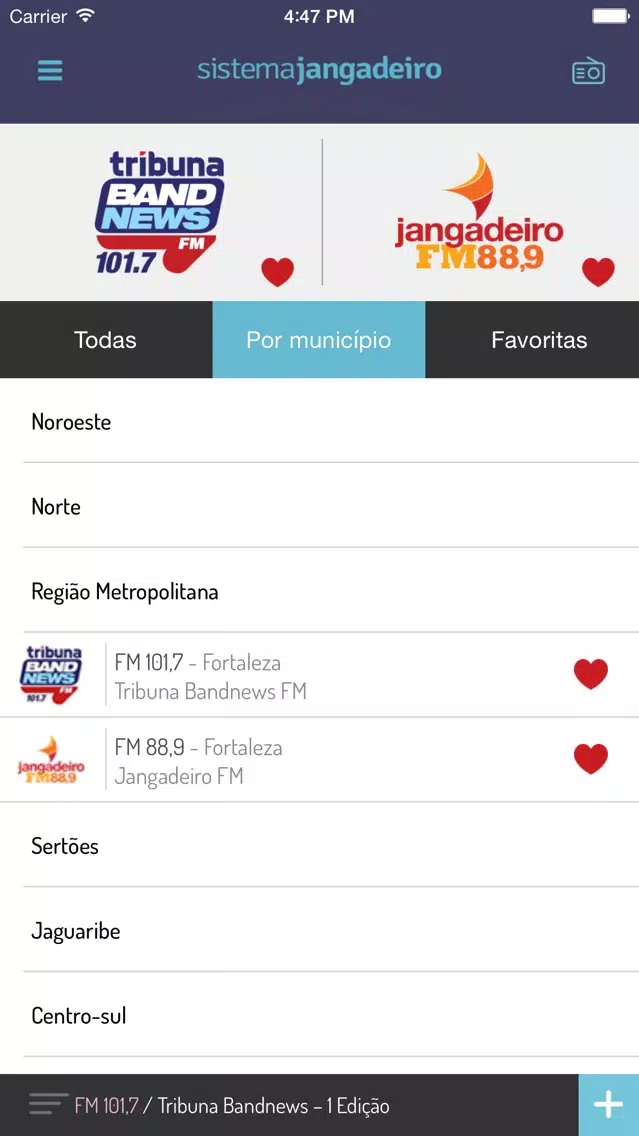Toggle favorite heart on FM 101,7 row
The height and width of the screenshot is (1136, 639).
tap(590, 674)
